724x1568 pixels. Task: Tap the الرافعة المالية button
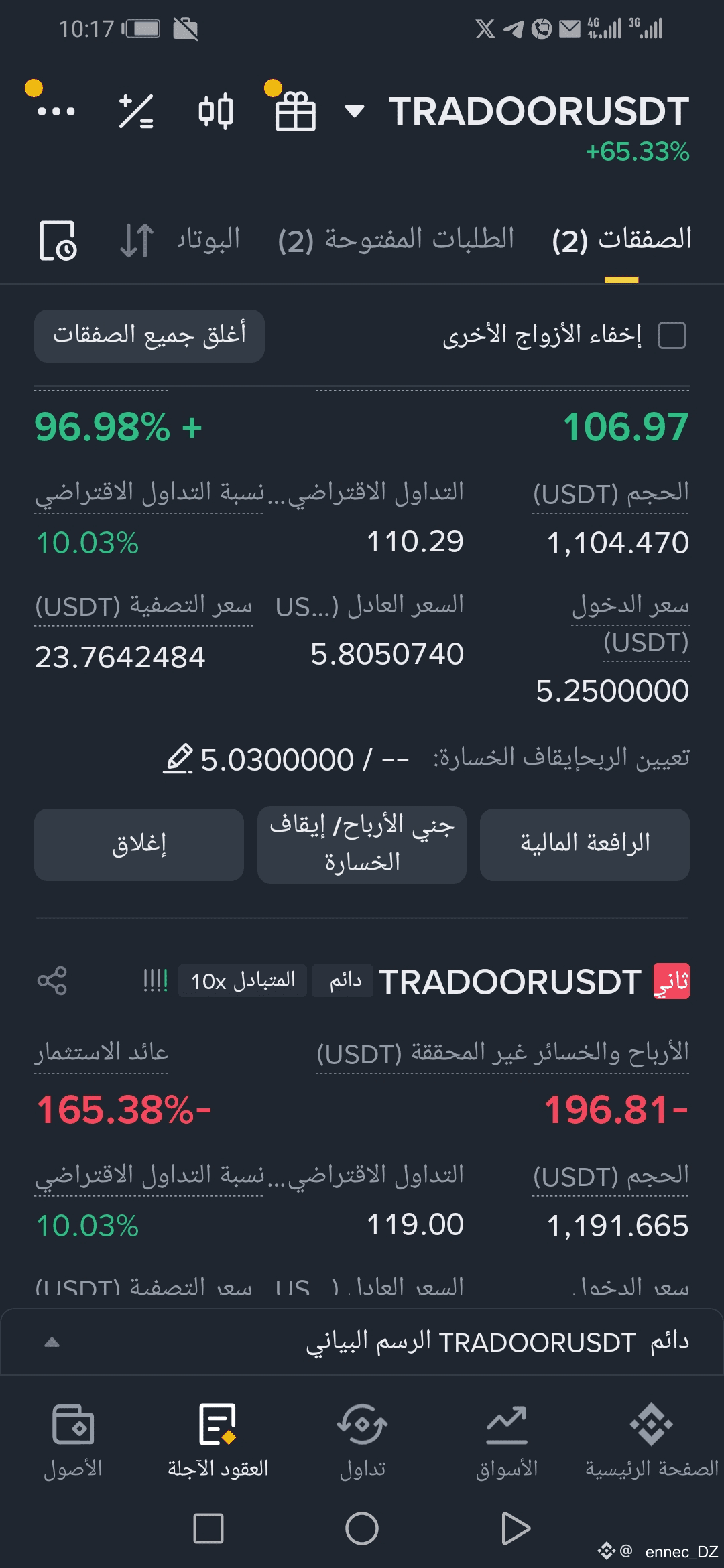(585, 844)
